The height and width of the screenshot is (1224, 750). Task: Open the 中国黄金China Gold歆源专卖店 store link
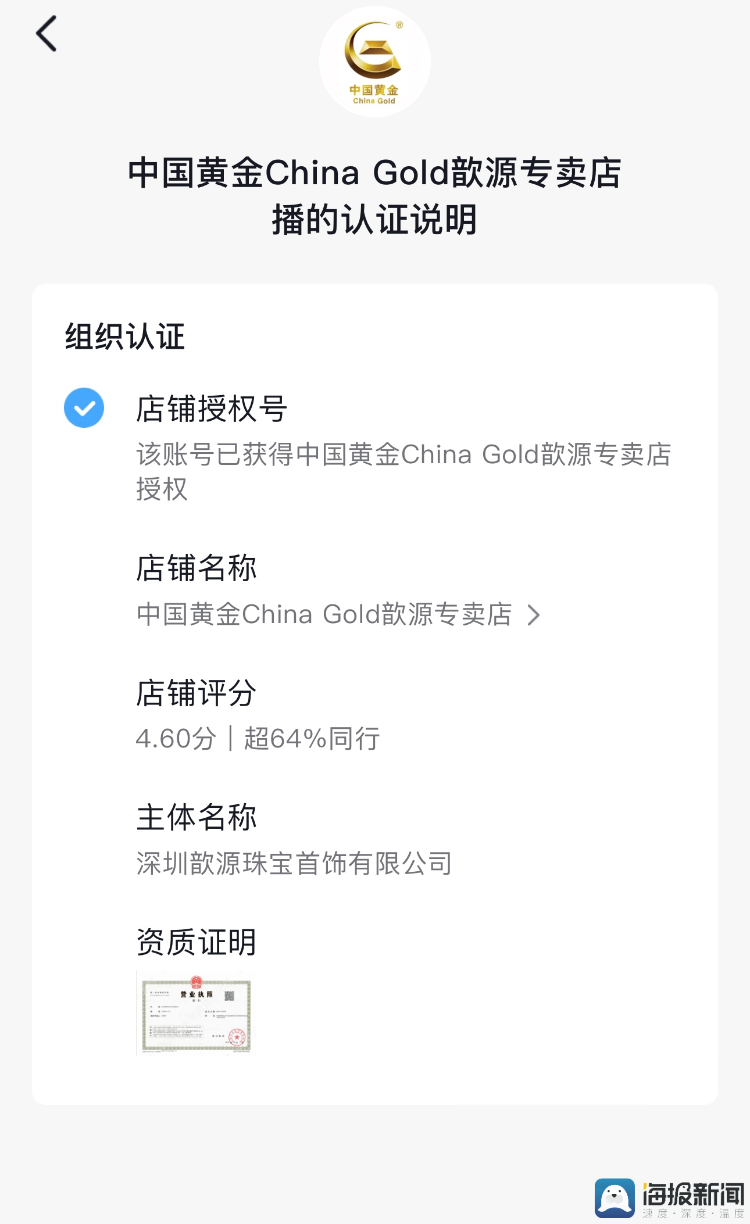(338, 614)
